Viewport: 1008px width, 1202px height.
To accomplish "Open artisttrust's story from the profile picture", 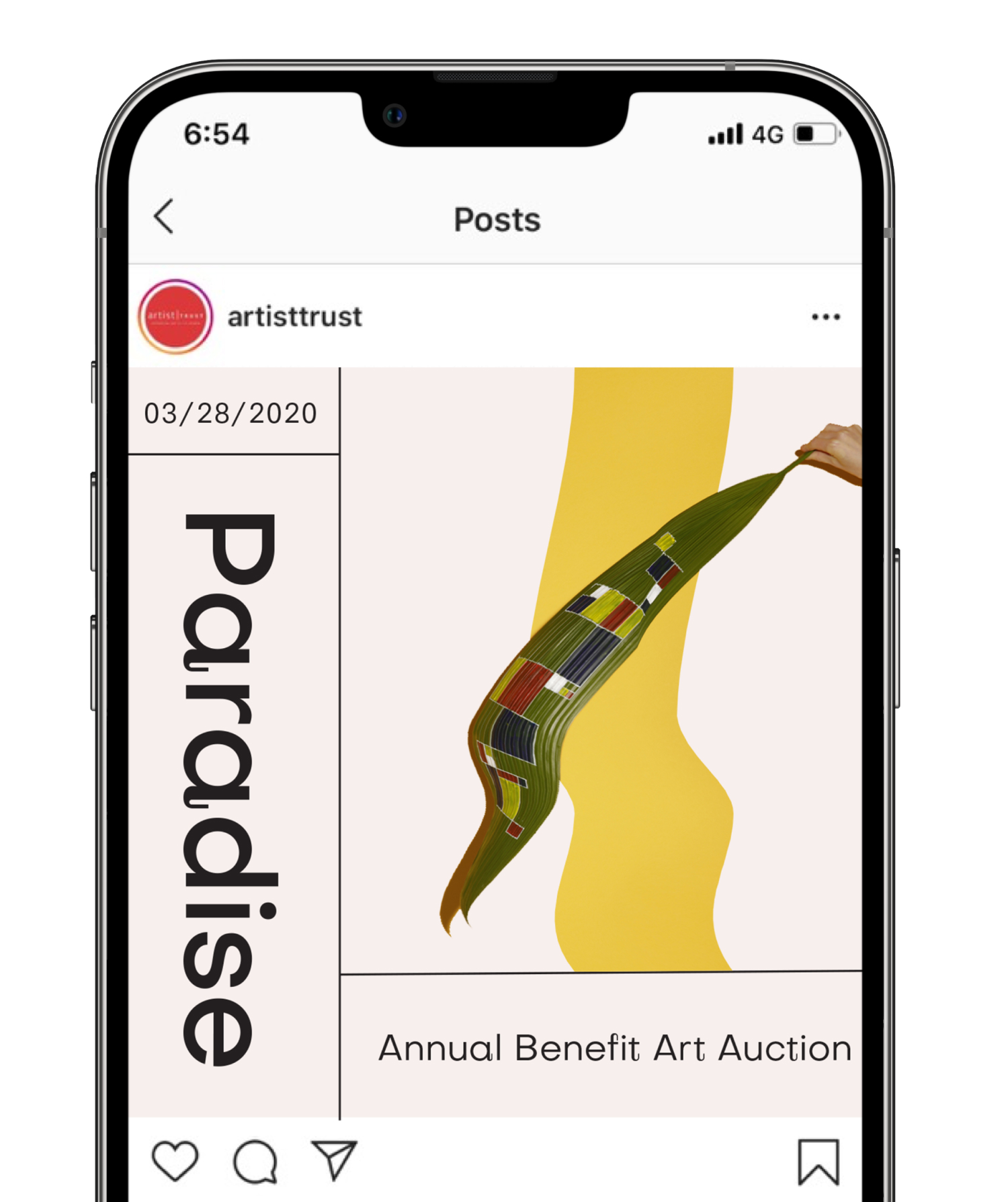I will (x=175, y=317).
